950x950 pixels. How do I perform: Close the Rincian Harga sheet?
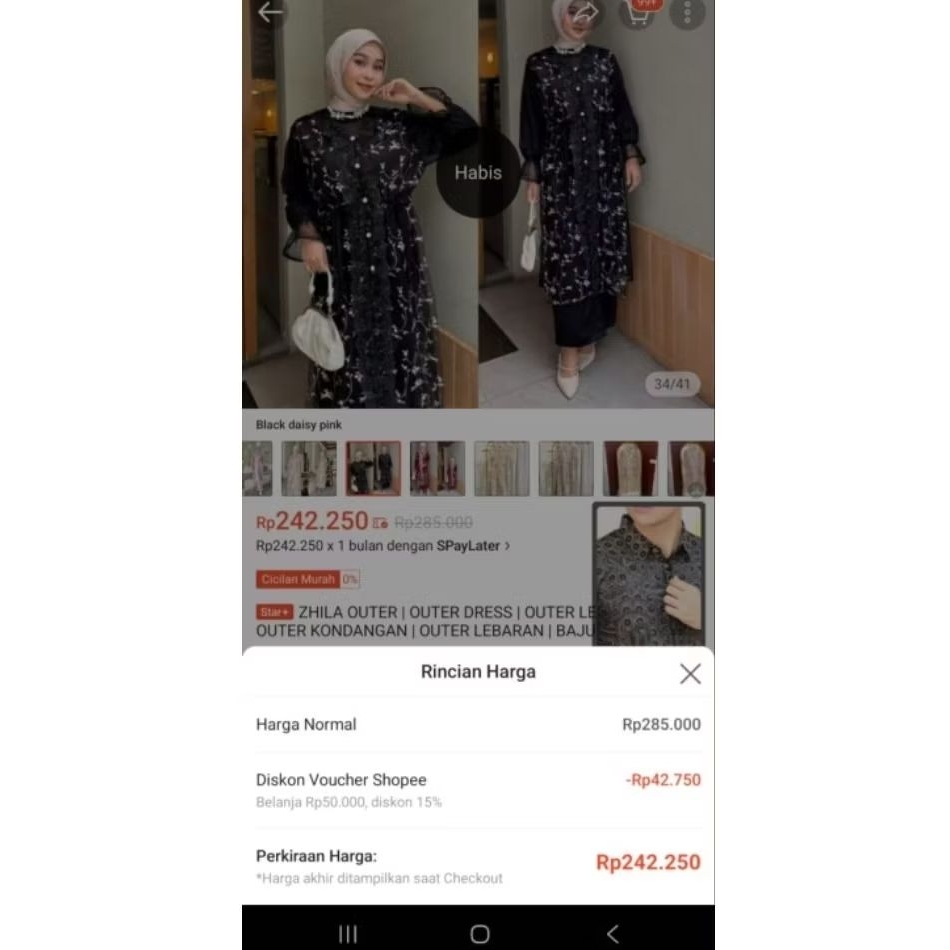click(x=690, y=674)
